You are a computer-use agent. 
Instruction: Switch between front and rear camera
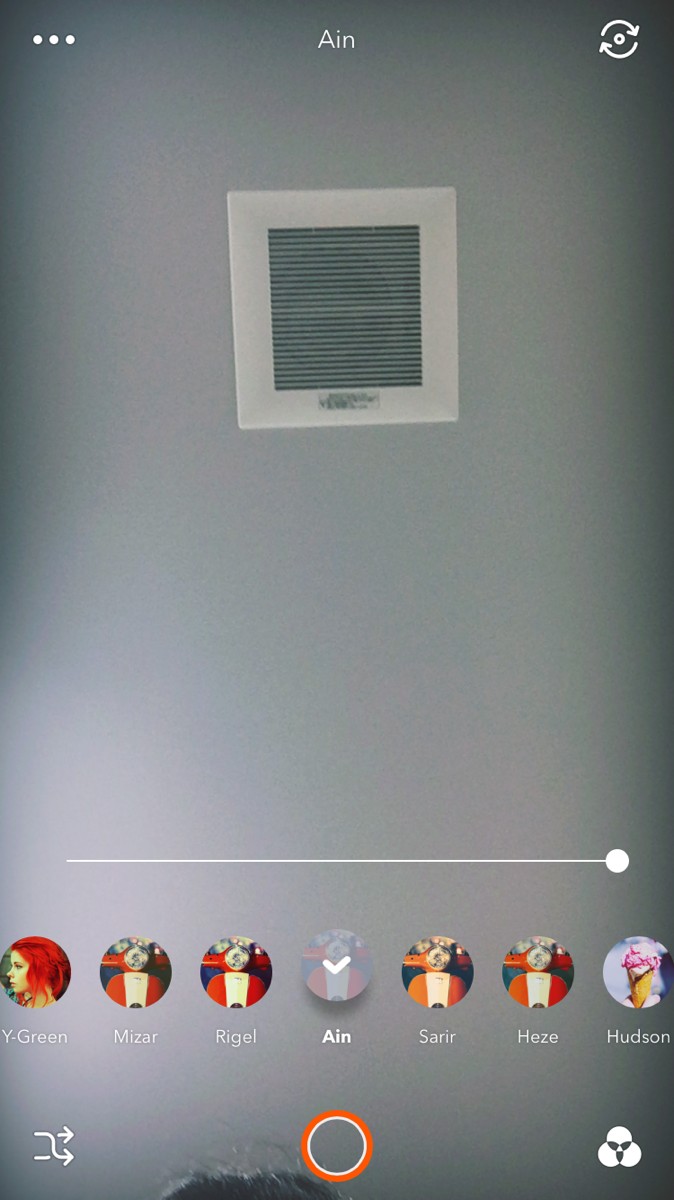pos(619,39)
